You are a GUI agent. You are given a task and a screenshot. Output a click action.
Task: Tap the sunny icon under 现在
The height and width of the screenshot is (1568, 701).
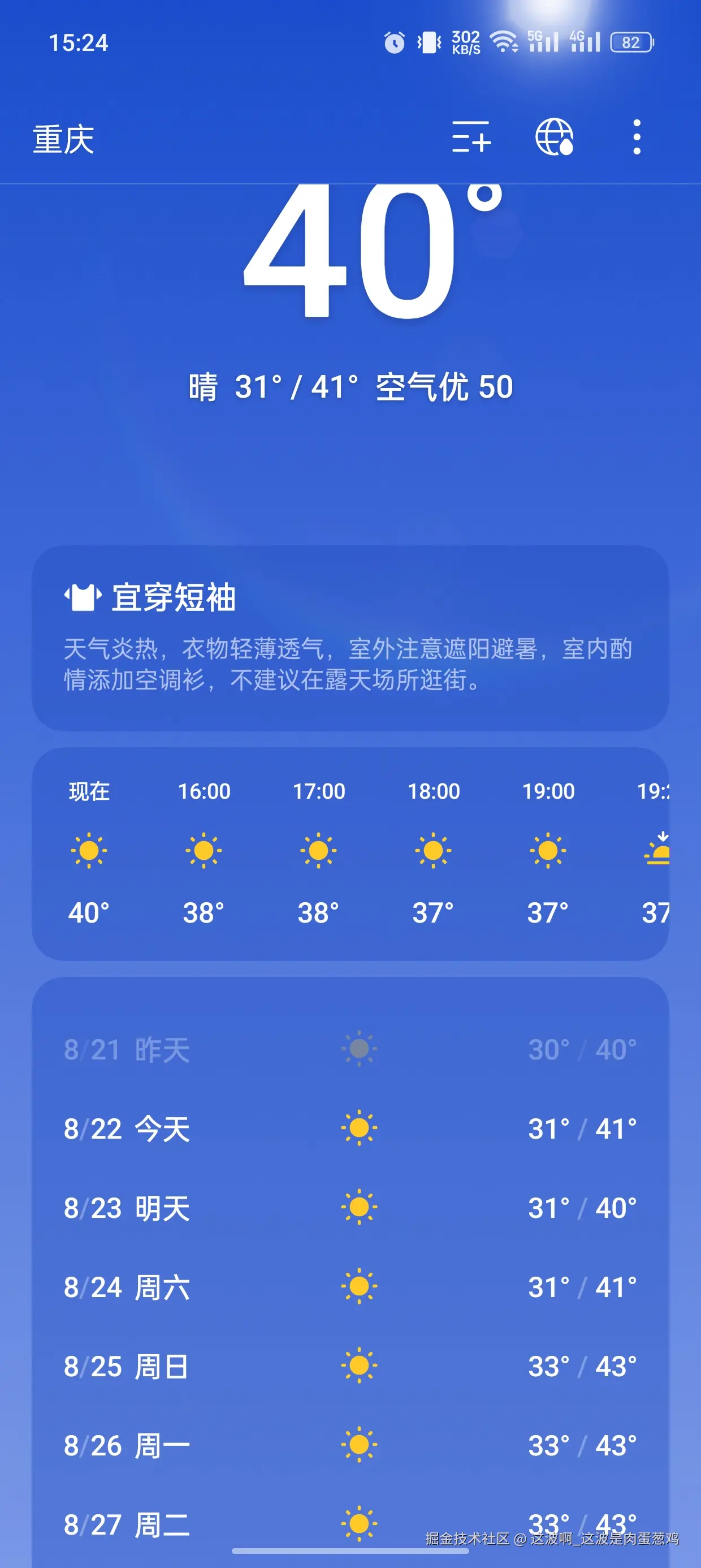[x=88, y=851]
